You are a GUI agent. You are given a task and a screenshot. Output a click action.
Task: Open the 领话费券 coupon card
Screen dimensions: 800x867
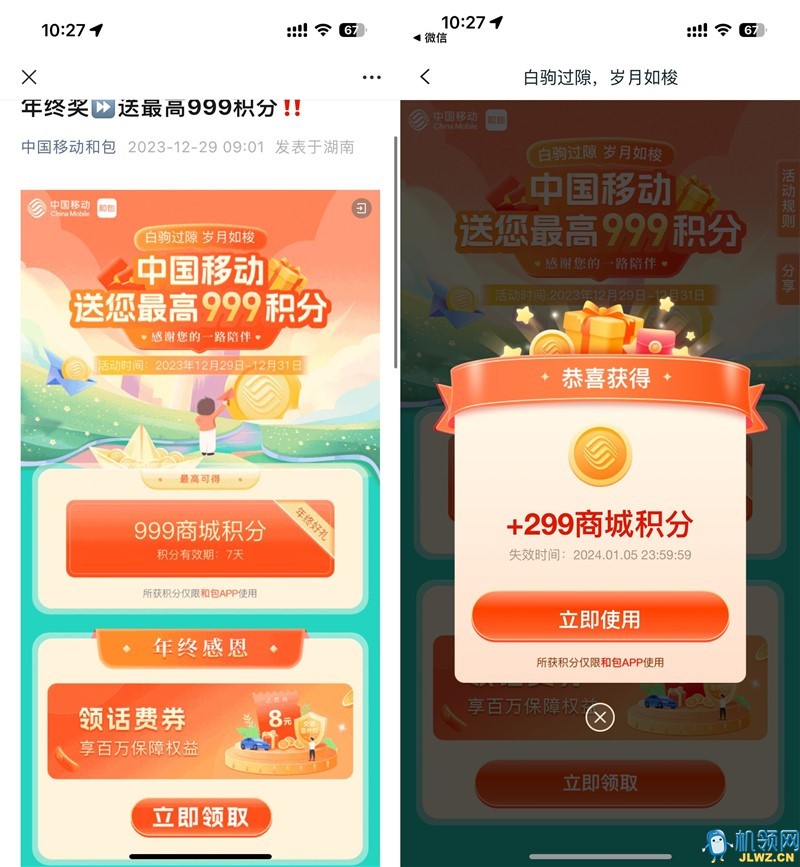(x=200, y=730)
